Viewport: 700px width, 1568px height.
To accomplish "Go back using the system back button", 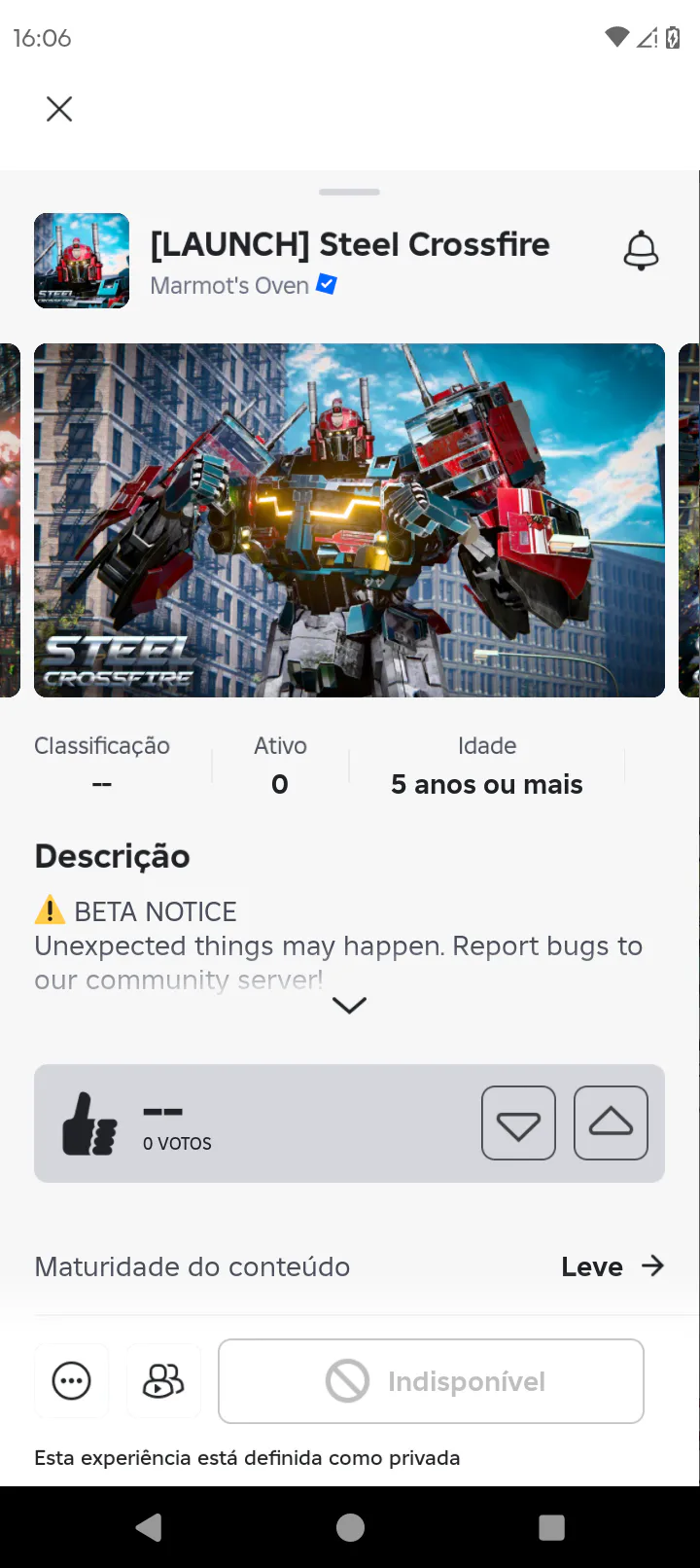I will coord(149,1528).
